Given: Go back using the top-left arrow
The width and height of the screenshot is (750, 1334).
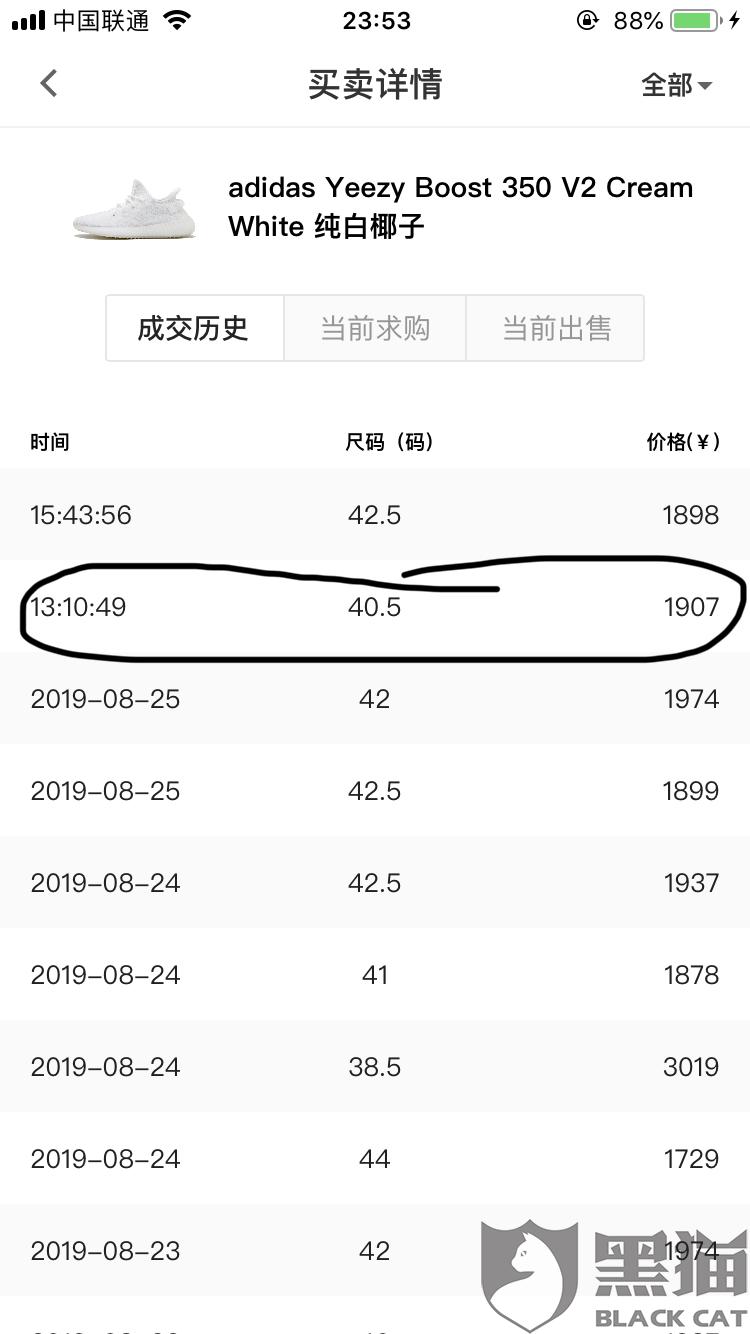Looking at the screenshot, I should (x=49, y=84).
